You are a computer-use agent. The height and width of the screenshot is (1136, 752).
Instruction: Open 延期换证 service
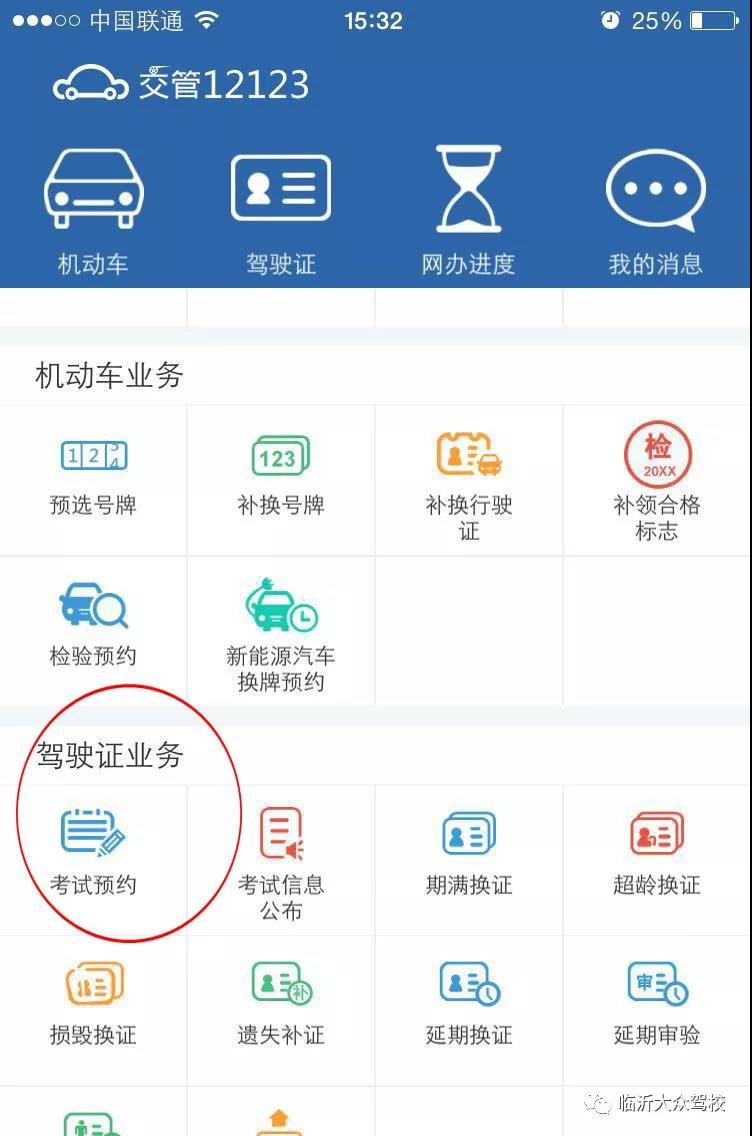point(469,1005)
